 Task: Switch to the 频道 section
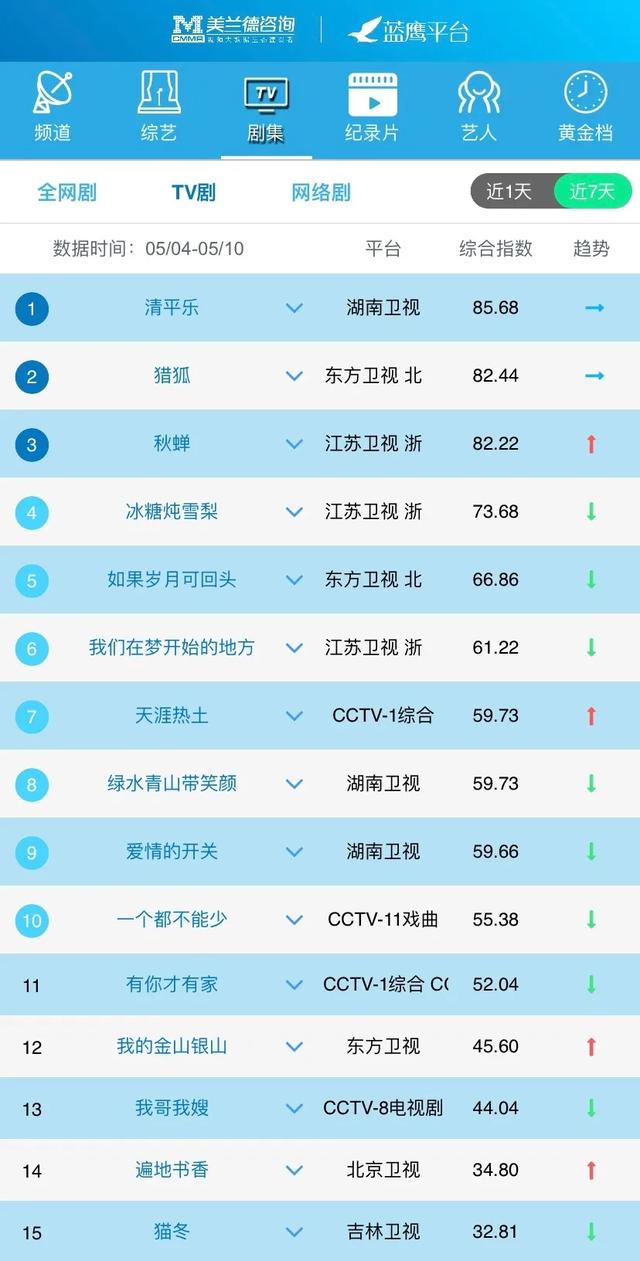click(53, 108)
